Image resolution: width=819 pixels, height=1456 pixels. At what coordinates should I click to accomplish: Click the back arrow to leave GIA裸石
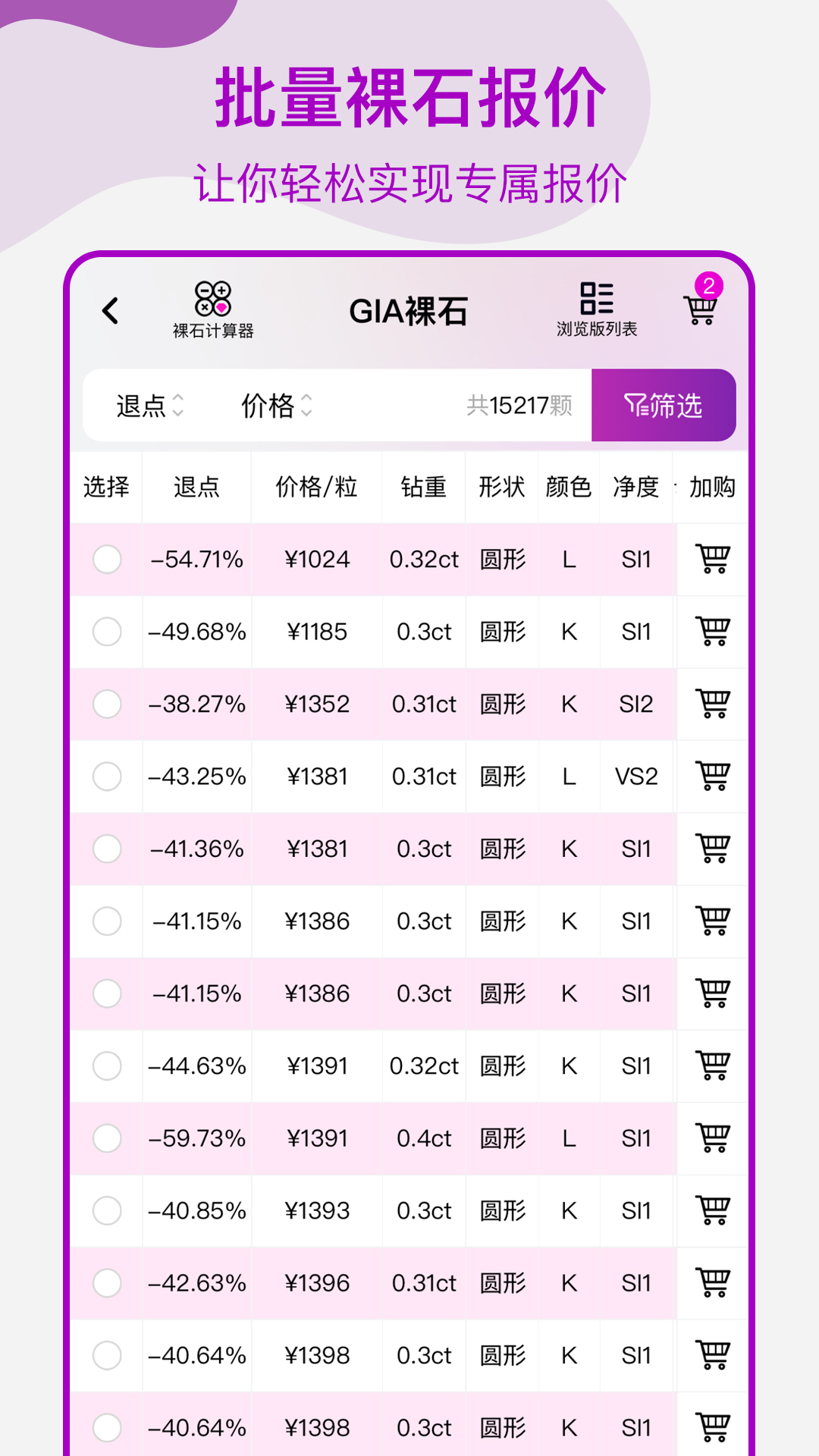tap(111, 311)
